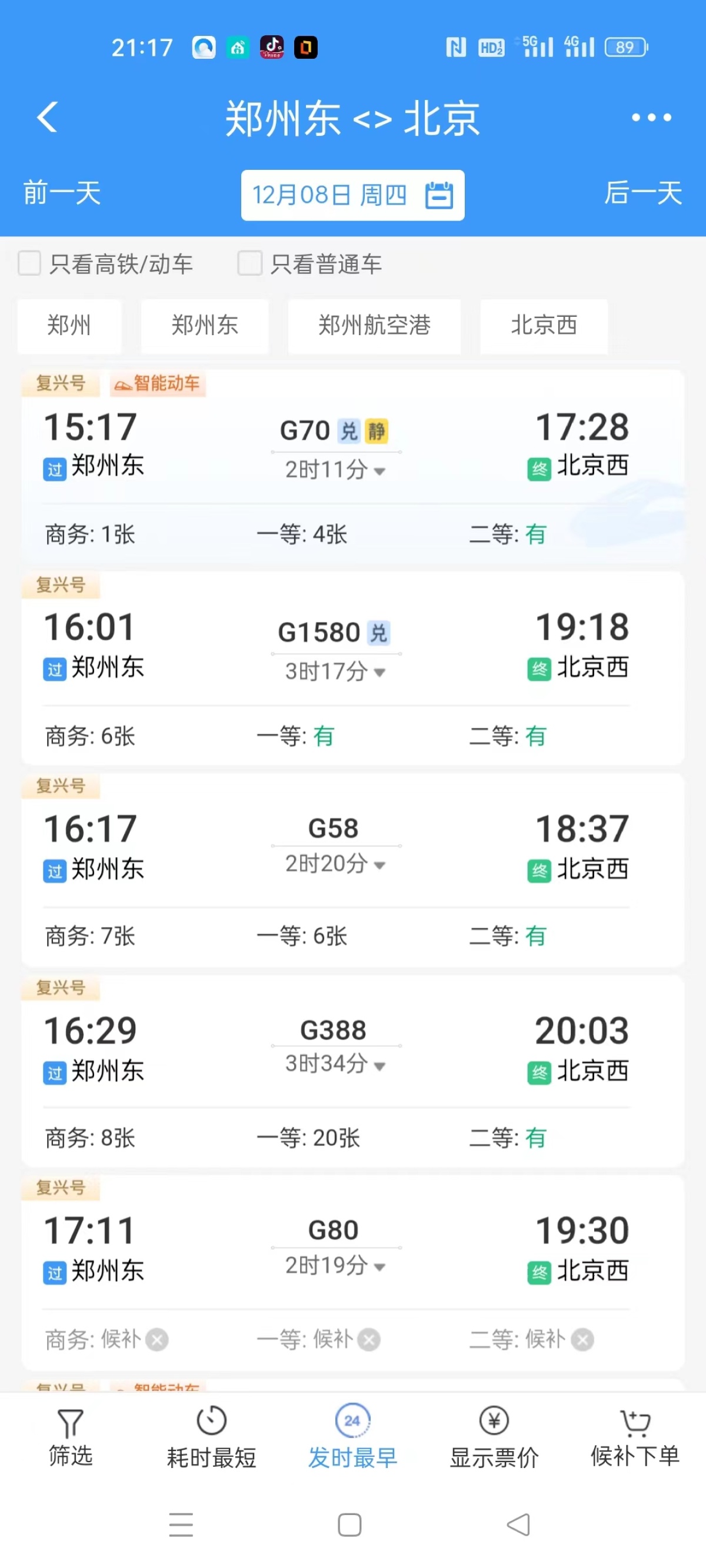This screenshot has width=706, height=1568.
Task: Switch to the next day (后一天)
Action: point(642,193)
